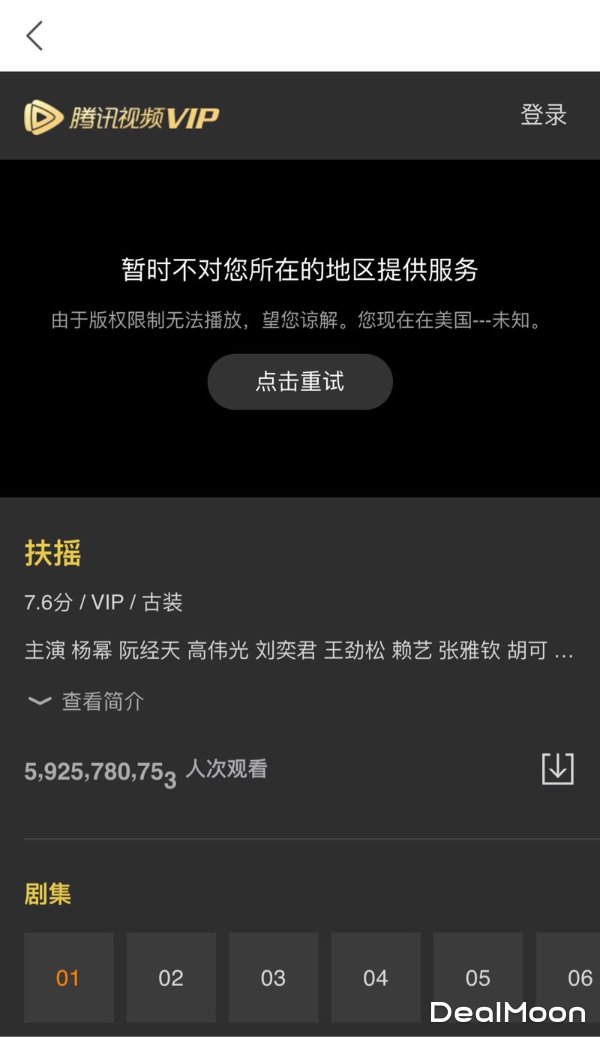Go back using the top-left arrow
The height and width of the screenshot is (1037, 600).
pyautogui.click(x=35, y=36)
